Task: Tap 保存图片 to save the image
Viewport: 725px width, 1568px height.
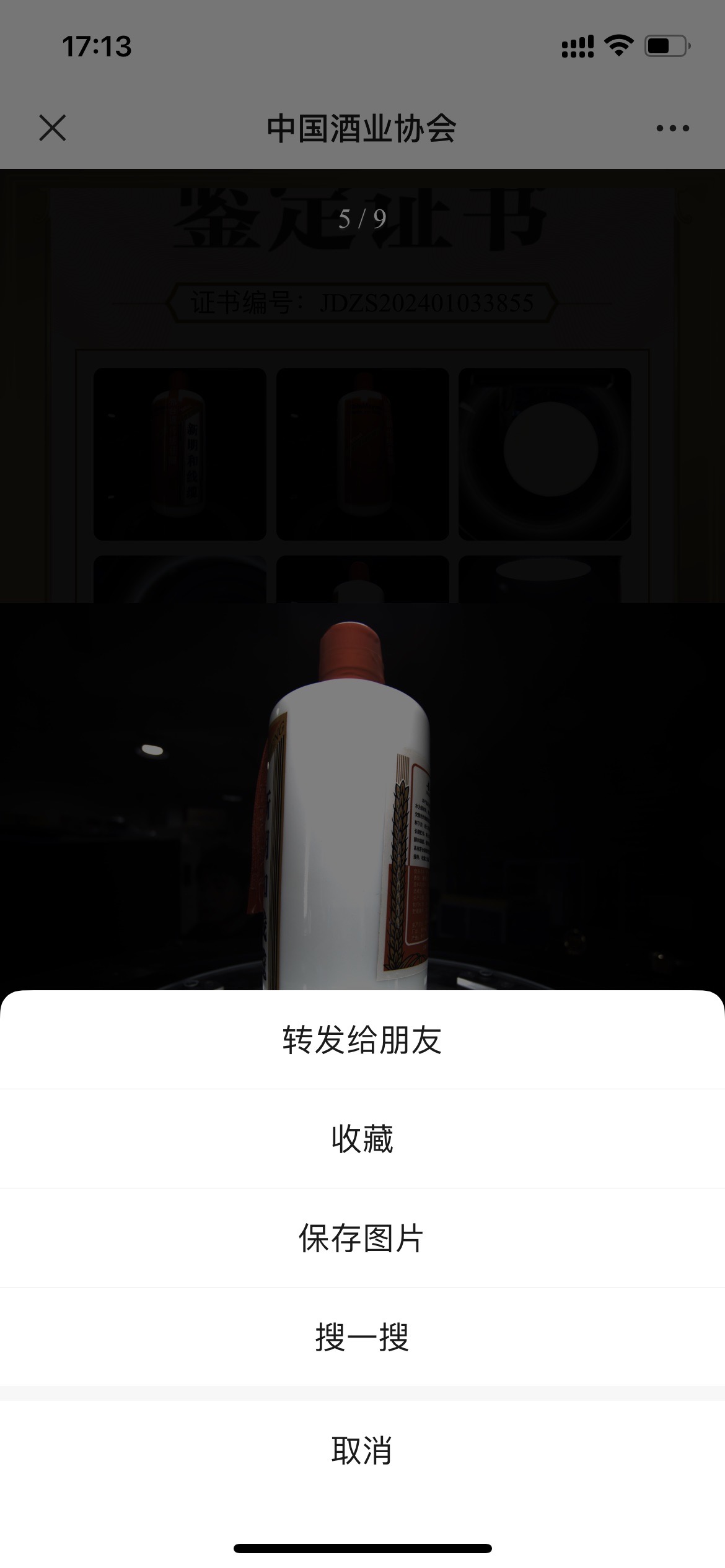Action: [362, 1238]
